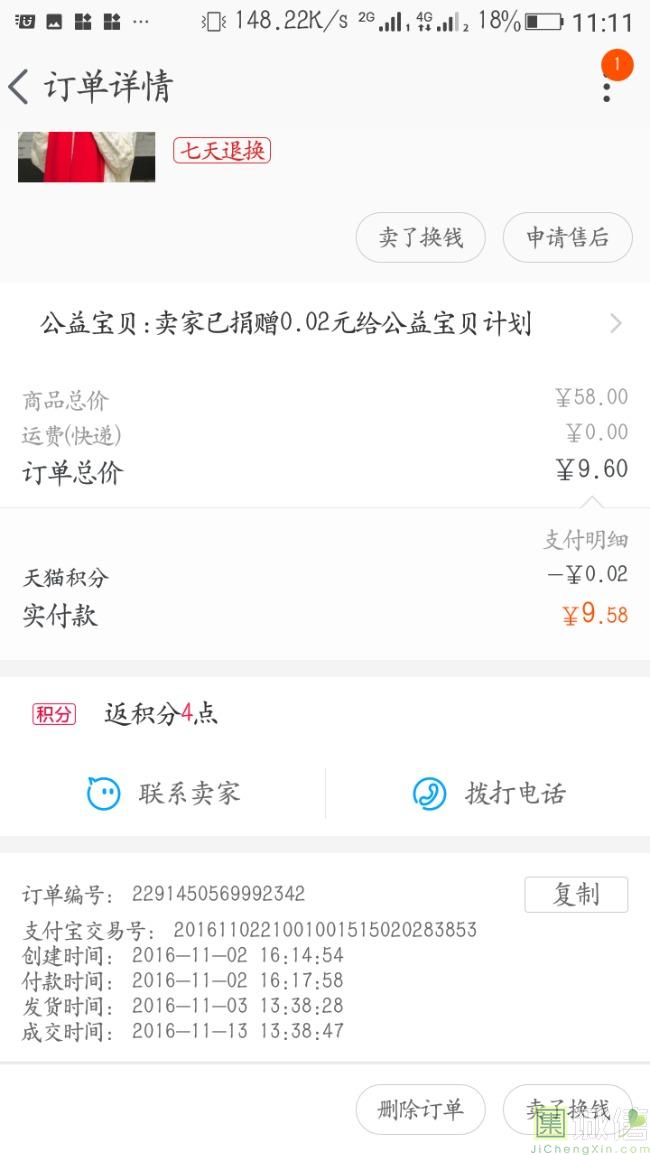Open the 公益宝贝 donation row

click(325, 323)
